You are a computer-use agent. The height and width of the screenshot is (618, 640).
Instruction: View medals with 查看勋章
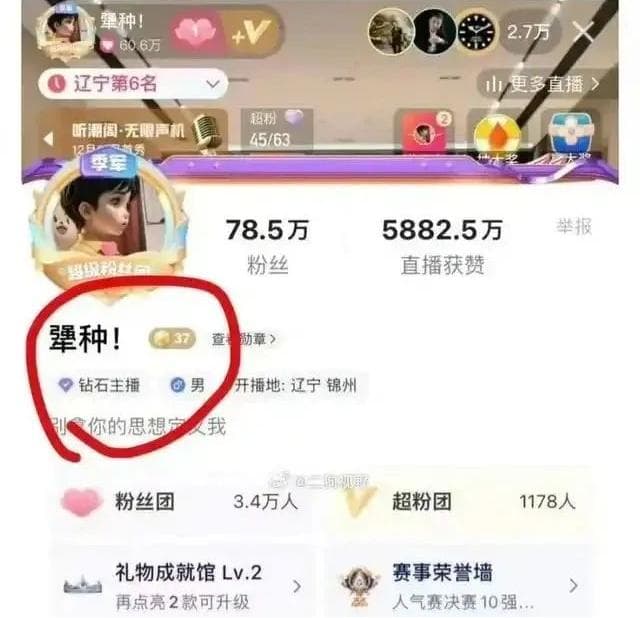pyautogui.click(x=243, y=340)
